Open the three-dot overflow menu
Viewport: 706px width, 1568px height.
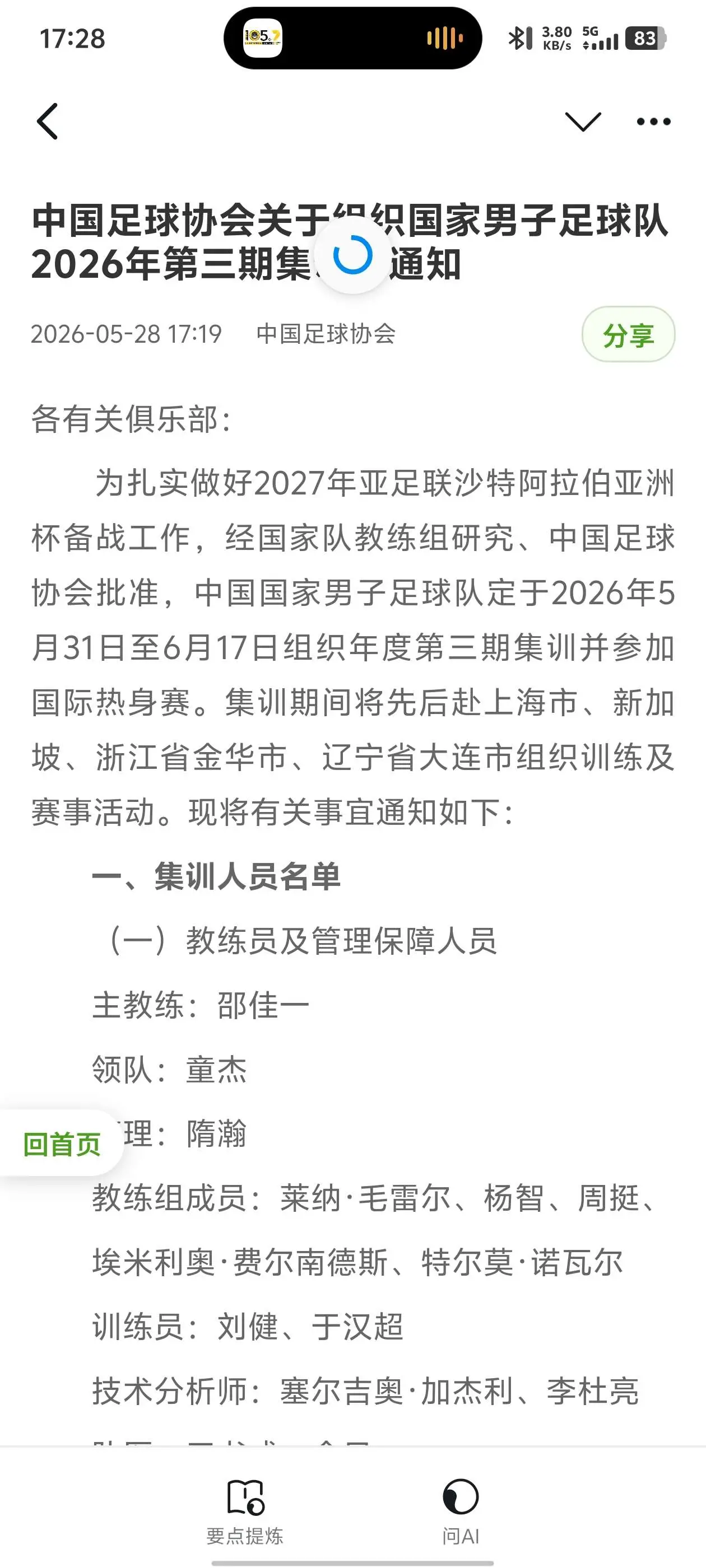[654, 122]
